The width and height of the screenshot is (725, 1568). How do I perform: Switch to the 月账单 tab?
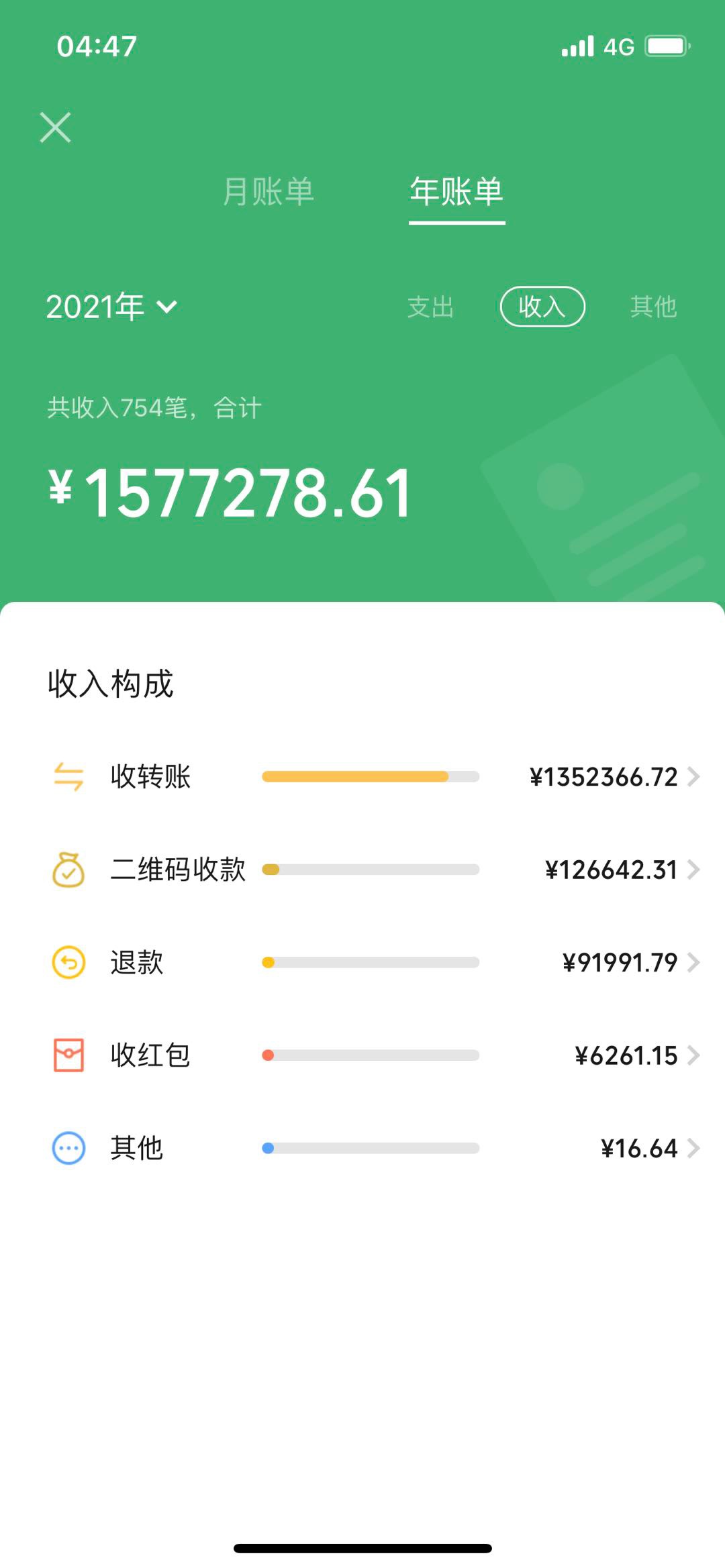pyautogui.click(x=269, y=192)
